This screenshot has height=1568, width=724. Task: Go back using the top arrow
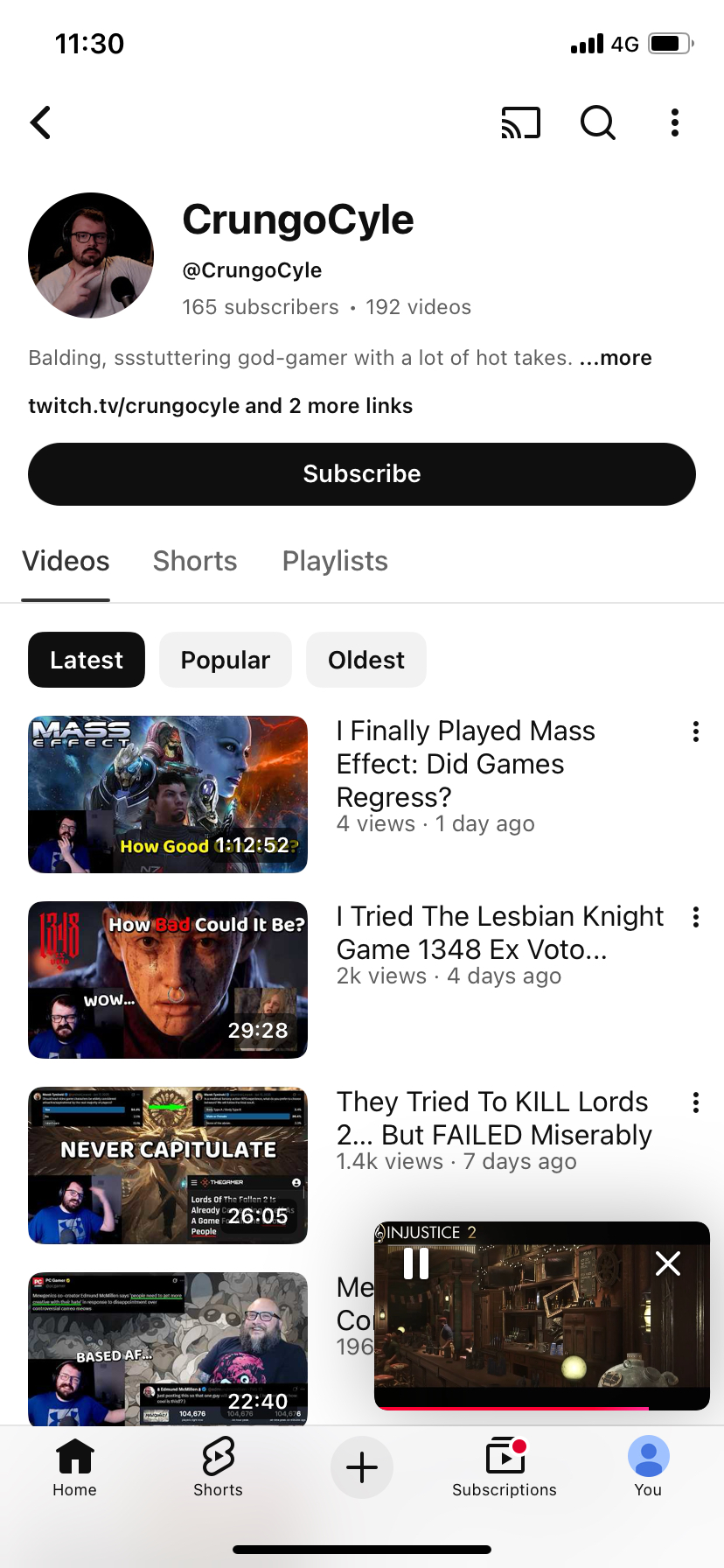coord(41,123)
